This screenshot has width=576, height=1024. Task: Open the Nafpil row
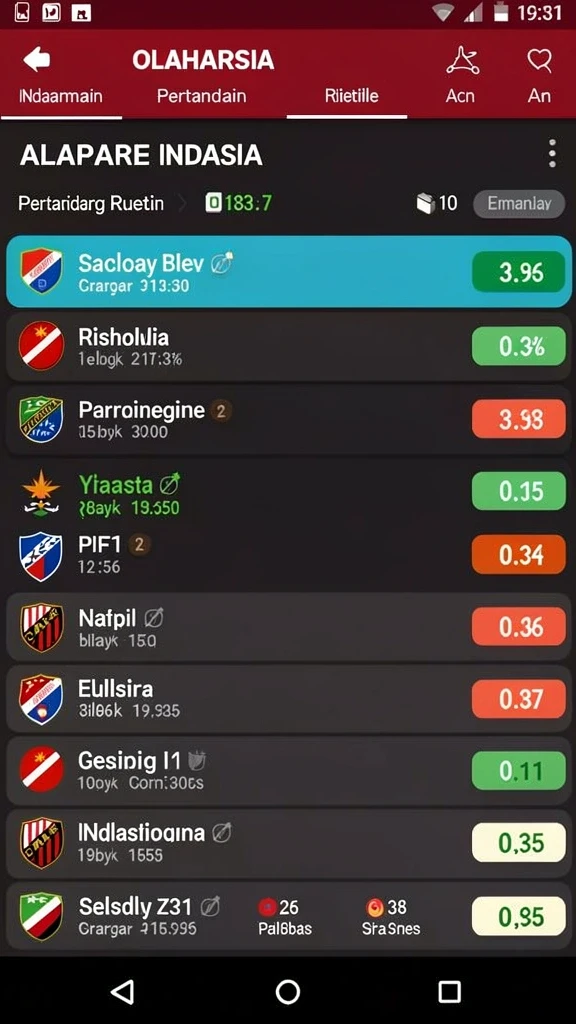pos(289,627)
